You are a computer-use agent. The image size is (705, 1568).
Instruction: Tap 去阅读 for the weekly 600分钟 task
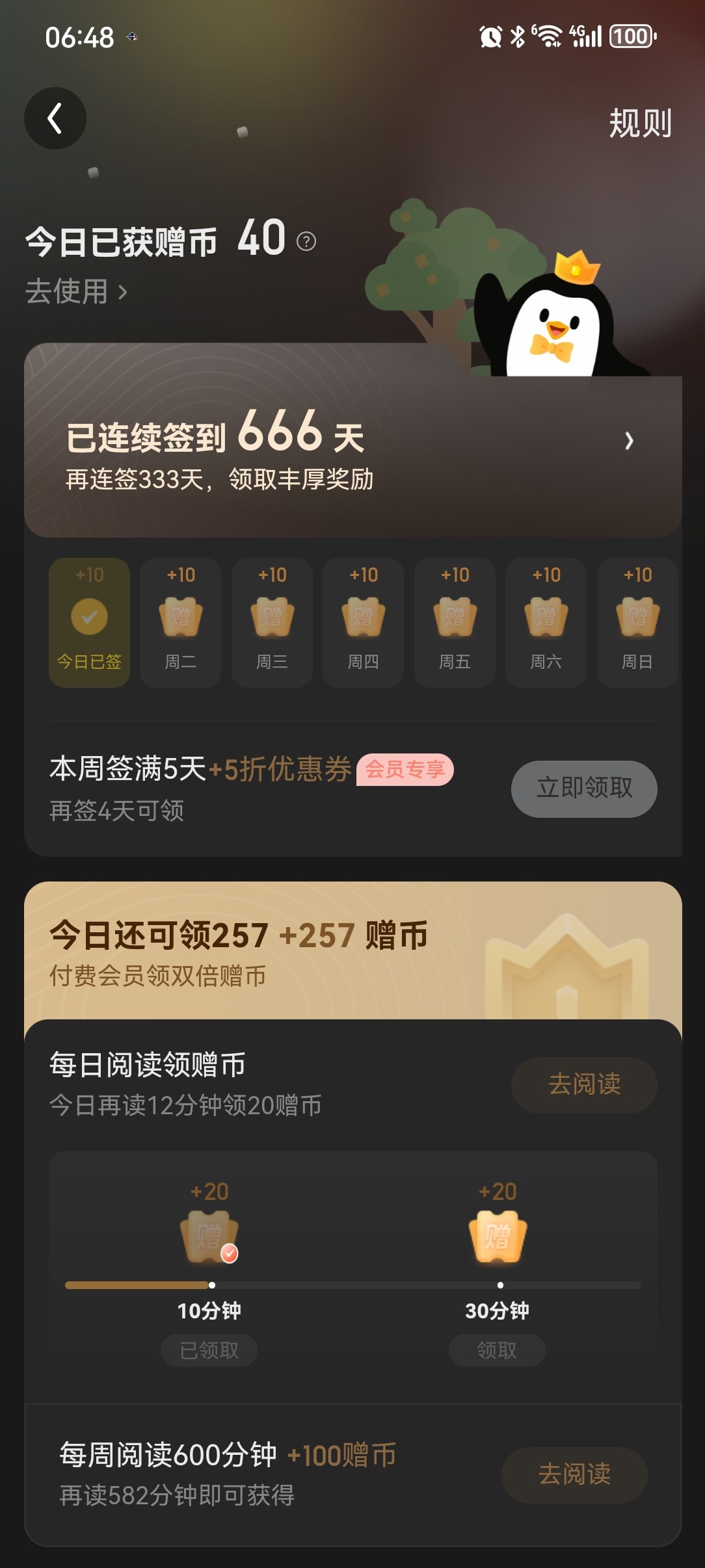coord(574,1474)
